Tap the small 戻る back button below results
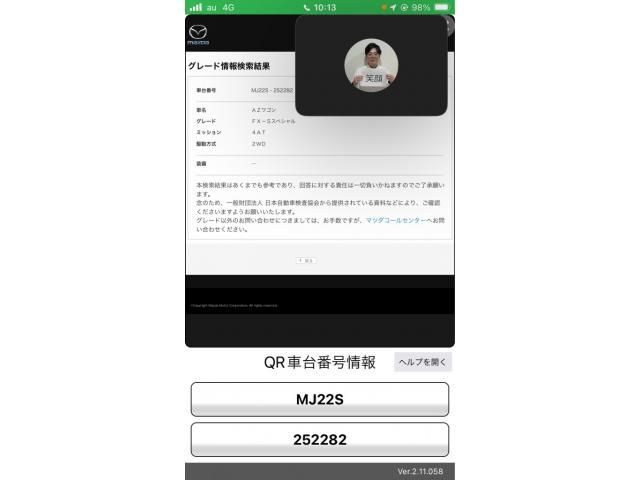This screenshot has height=480, width=640. click(306, 260)
